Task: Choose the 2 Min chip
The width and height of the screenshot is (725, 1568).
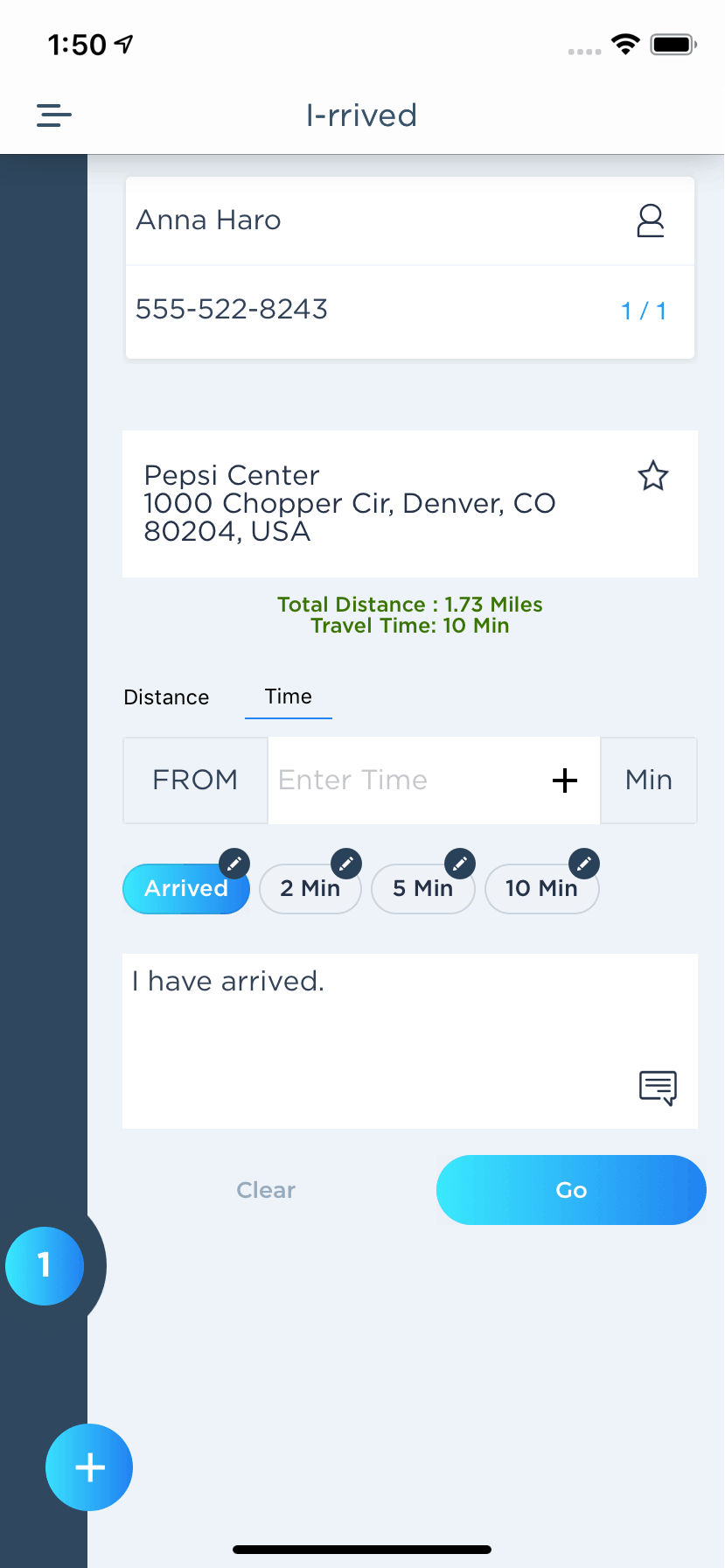Action: tap(310, 889)
